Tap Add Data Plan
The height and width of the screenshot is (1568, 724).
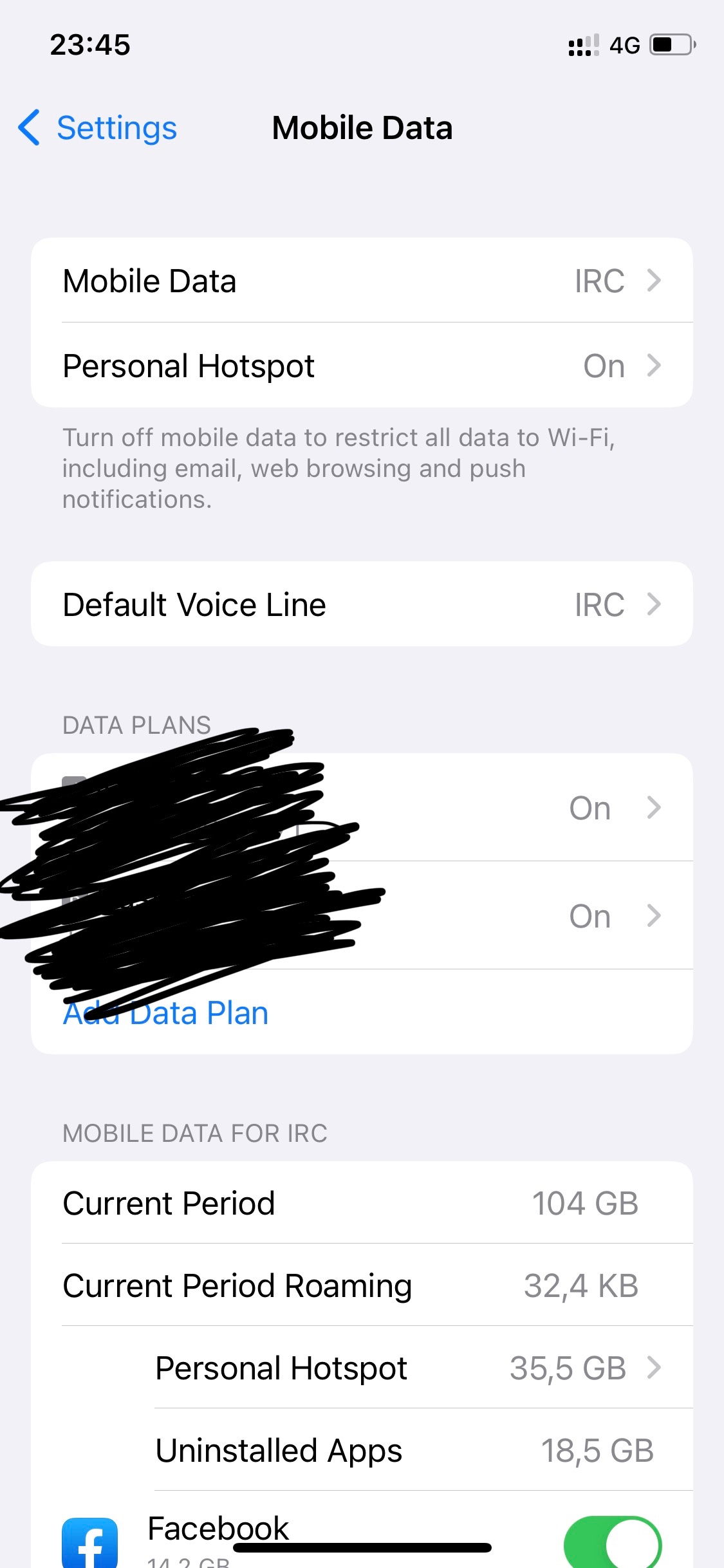166,1014
